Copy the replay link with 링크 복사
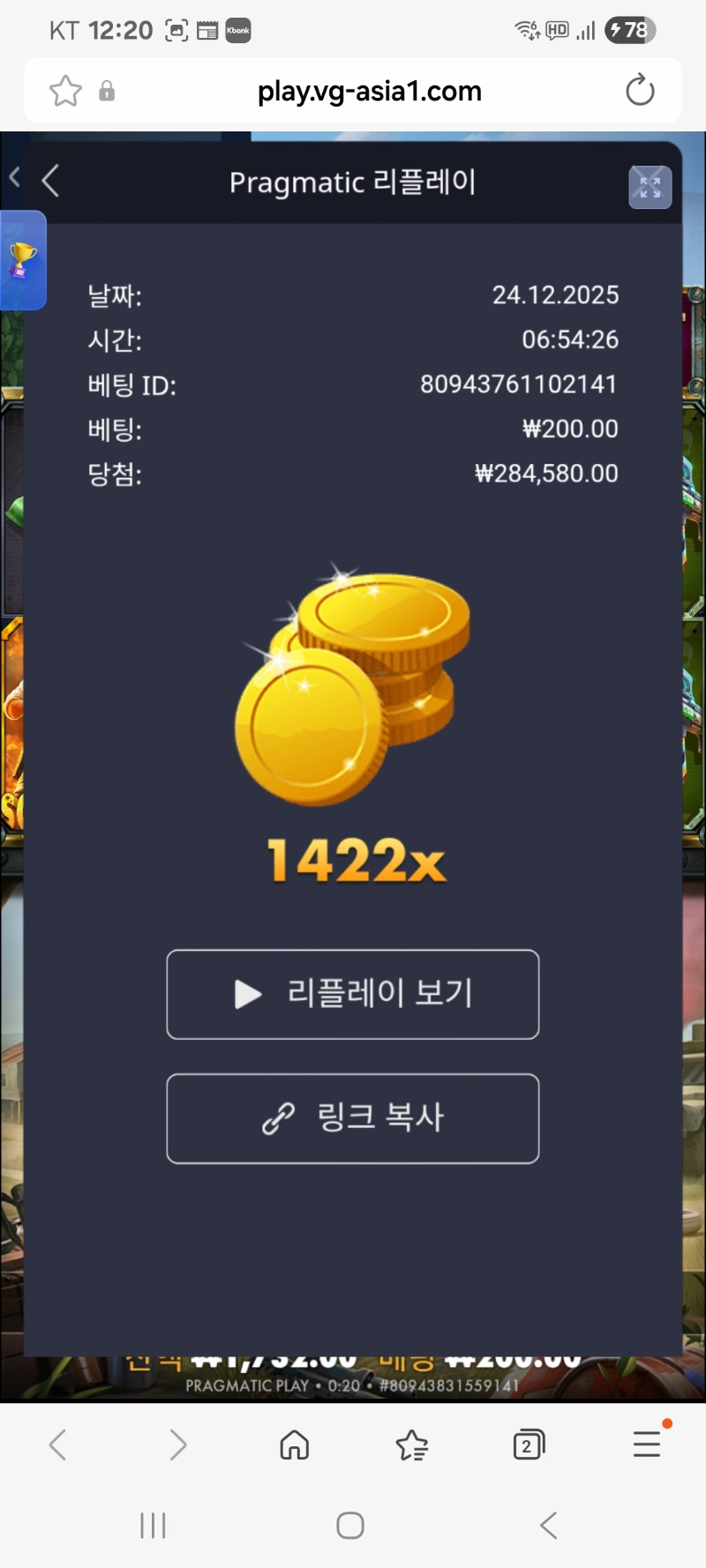 (353, 1118)
